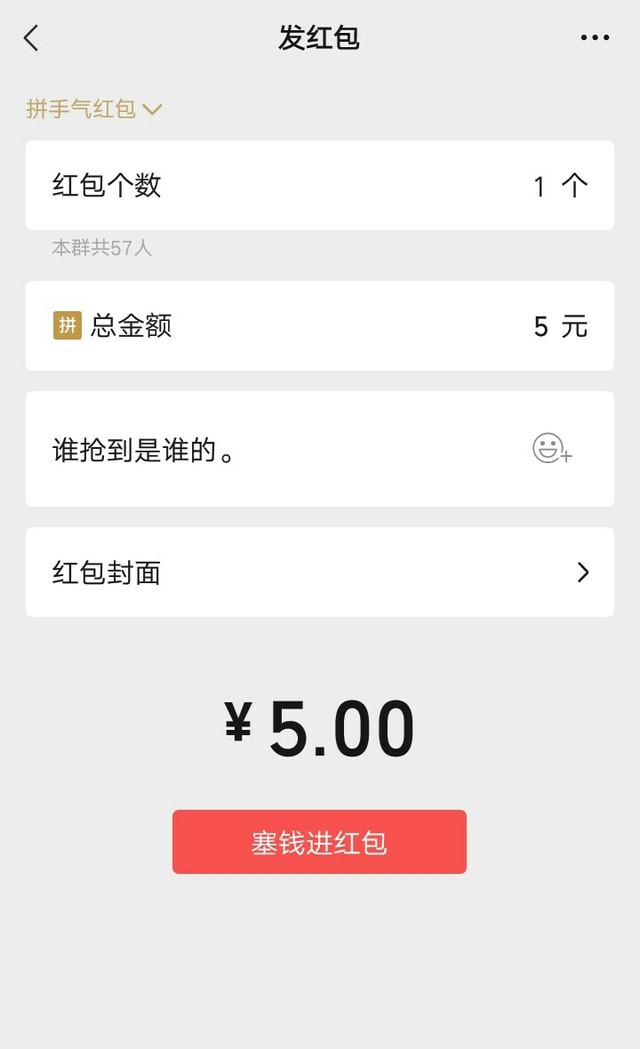Viewport: 640px width, 1049px height.
Task: Expand the 拼手气红包 type dropdown
Action: tap(94, 108)
